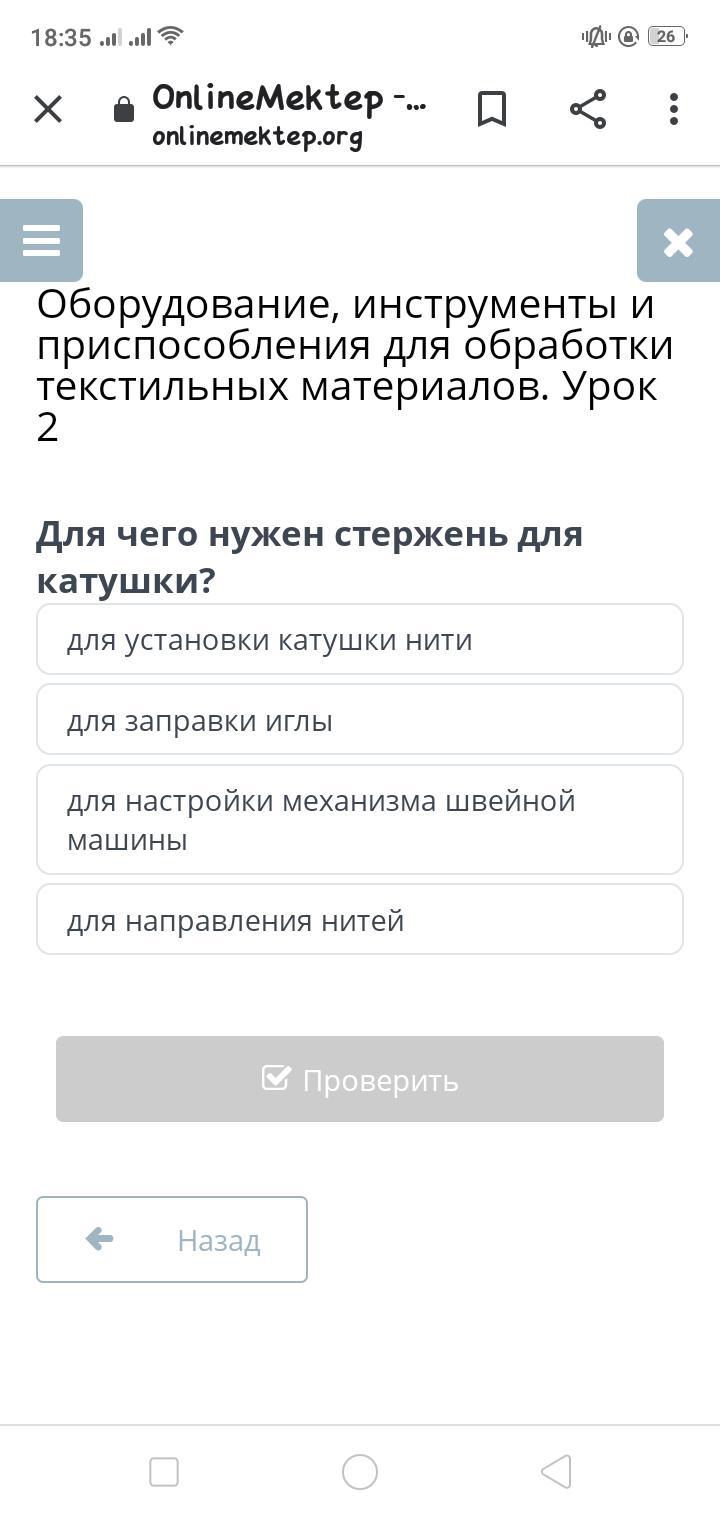Pick "для настройки механизма швейной машины"
This screenshot has height=1520, width=720.
(x=360, y=820)
